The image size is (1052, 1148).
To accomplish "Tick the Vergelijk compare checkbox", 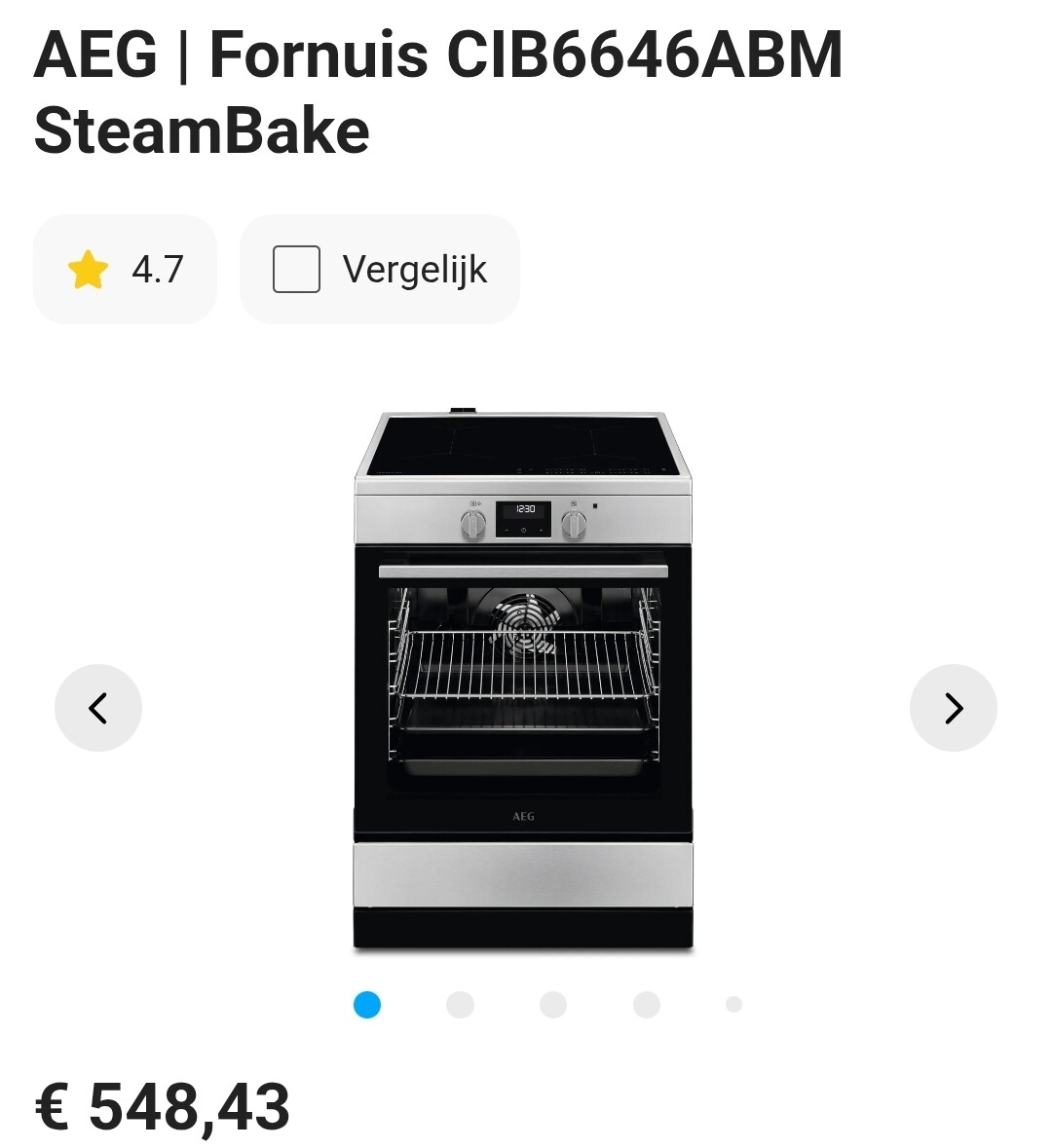I will [297, 269].
